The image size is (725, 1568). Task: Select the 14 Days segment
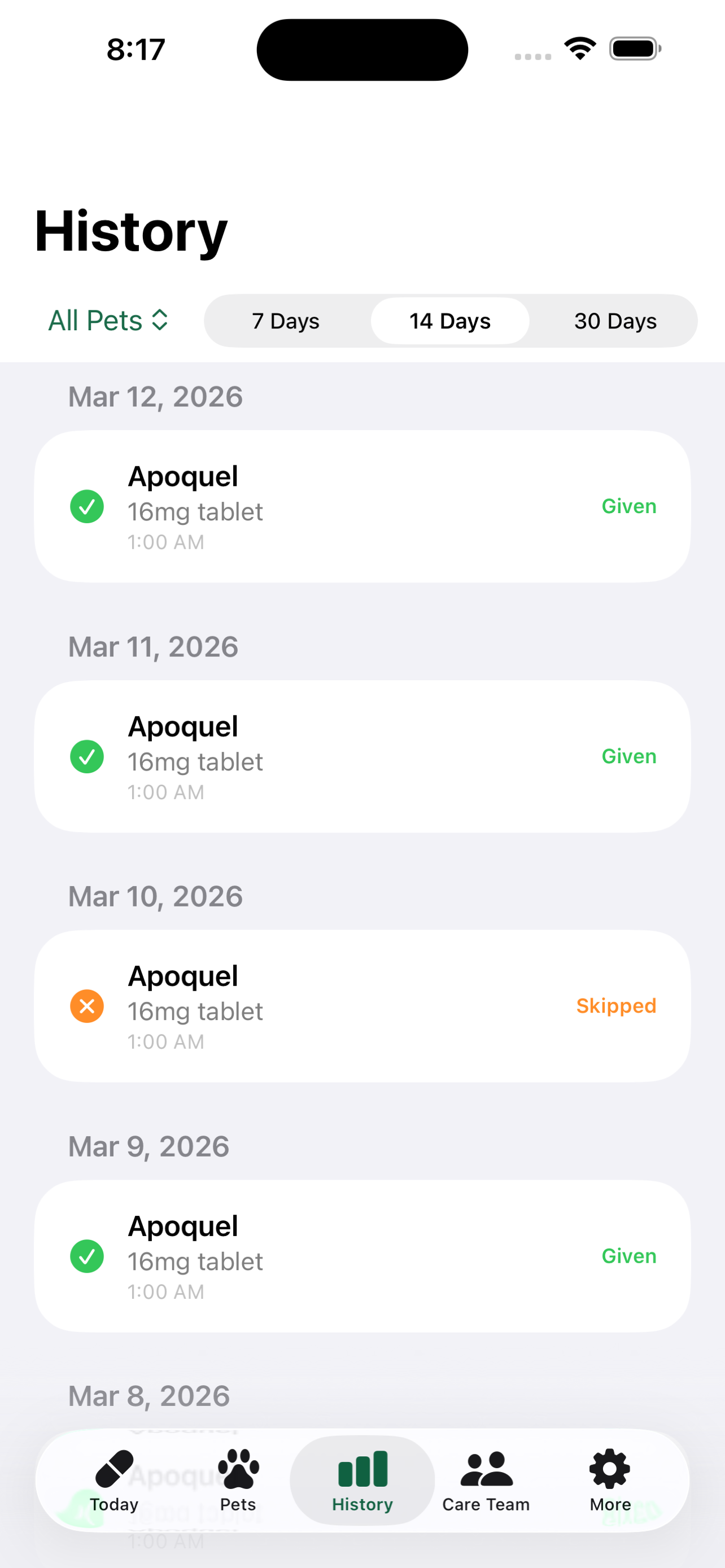point(450,321)
